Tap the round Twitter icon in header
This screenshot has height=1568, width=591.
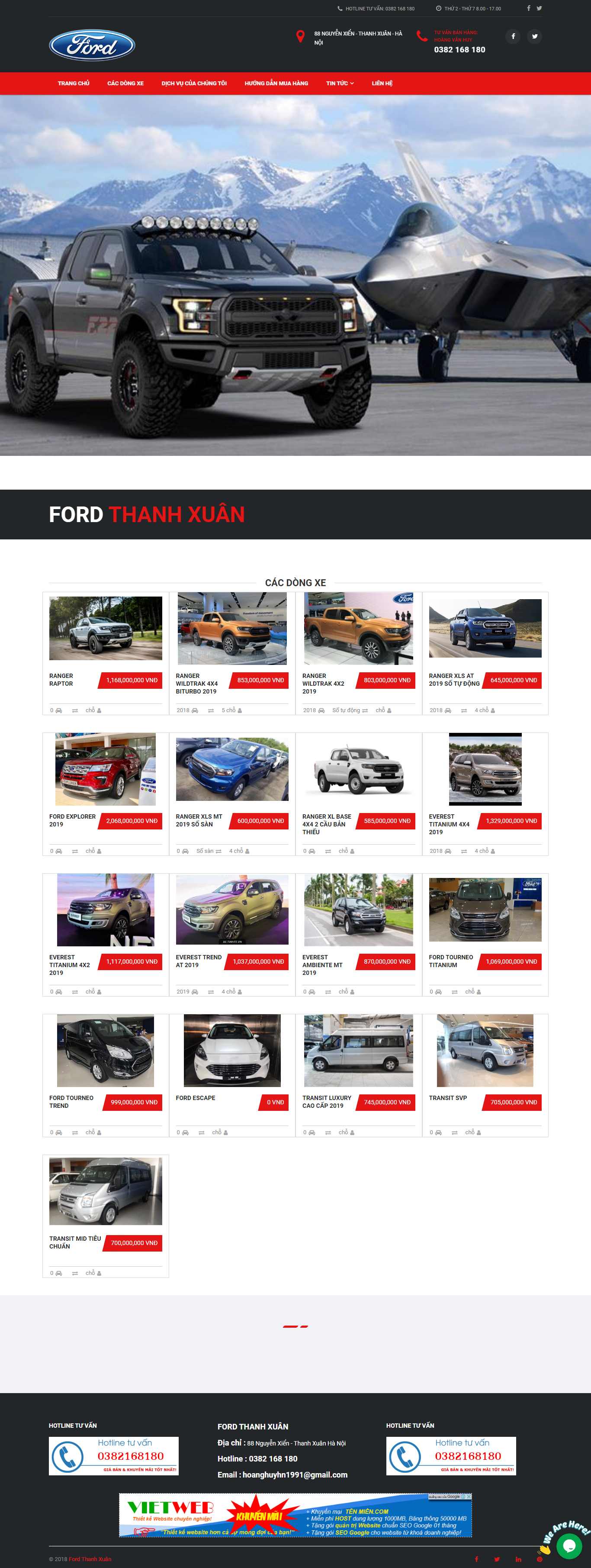point(534,36)
